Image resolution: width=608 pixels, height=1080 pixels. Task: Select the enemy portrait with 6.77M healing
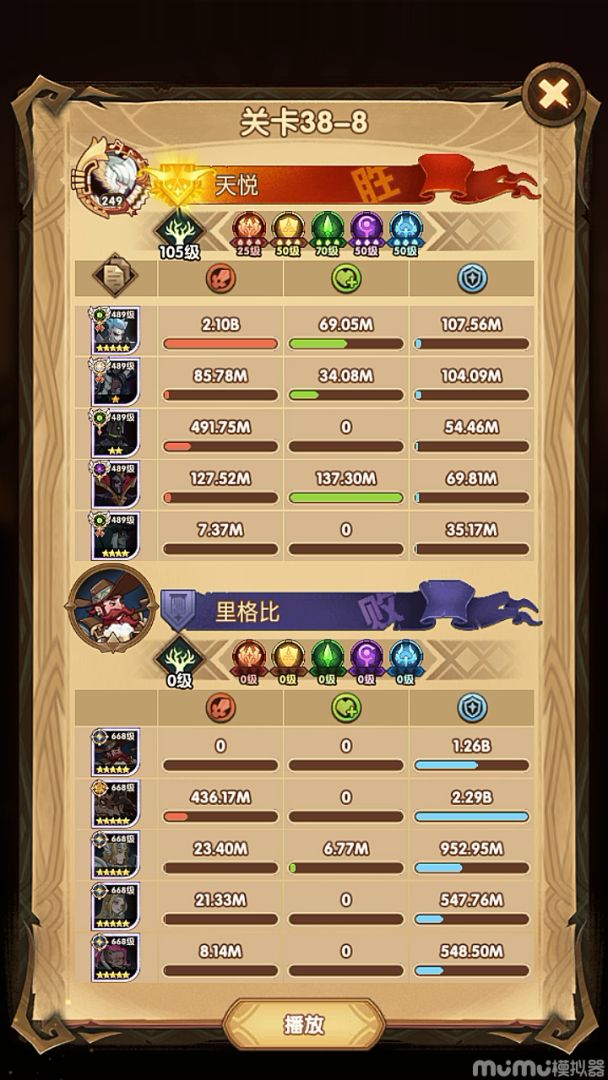point(114,855)
